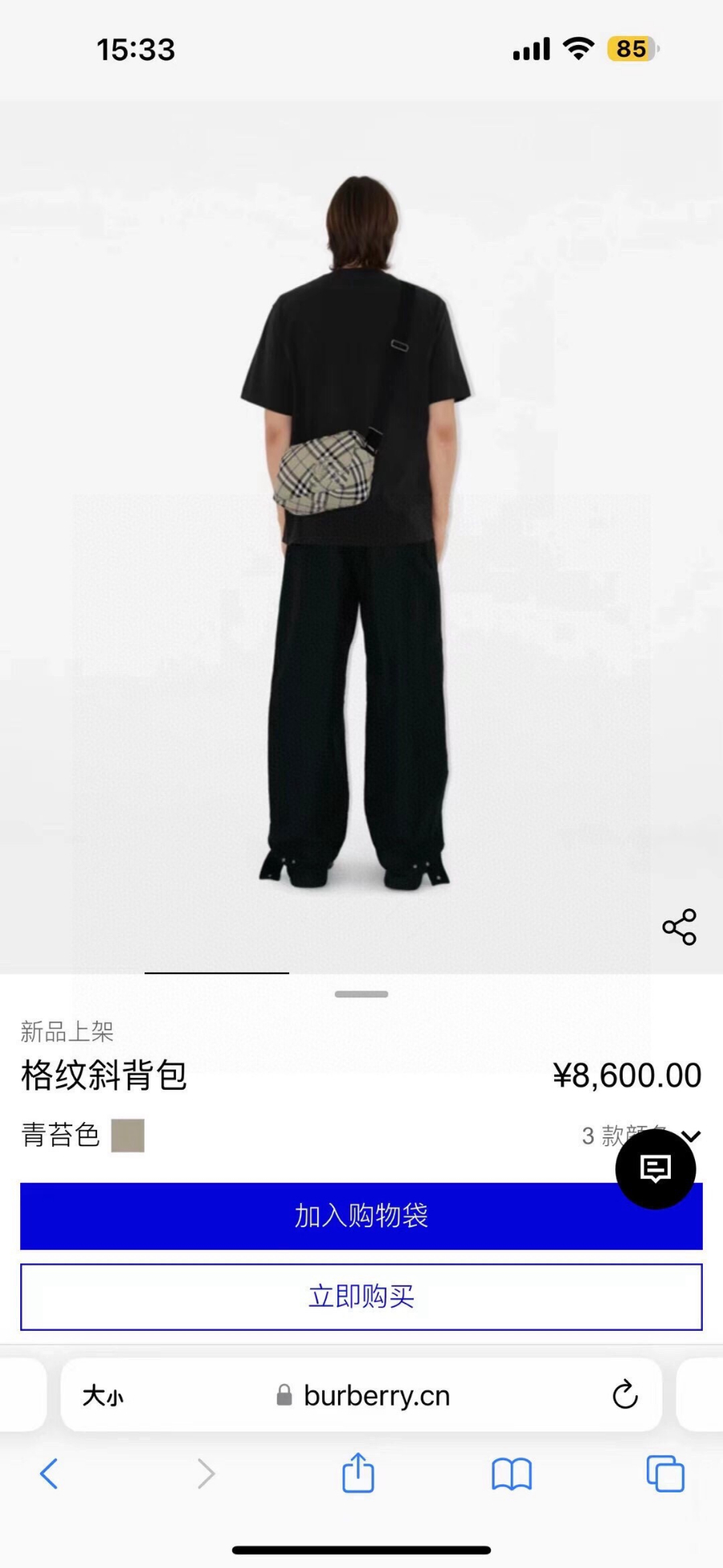Viewport: 723px width, 1568px height.
Task: Expand the product details sheet handle
Action: (361, 994)
